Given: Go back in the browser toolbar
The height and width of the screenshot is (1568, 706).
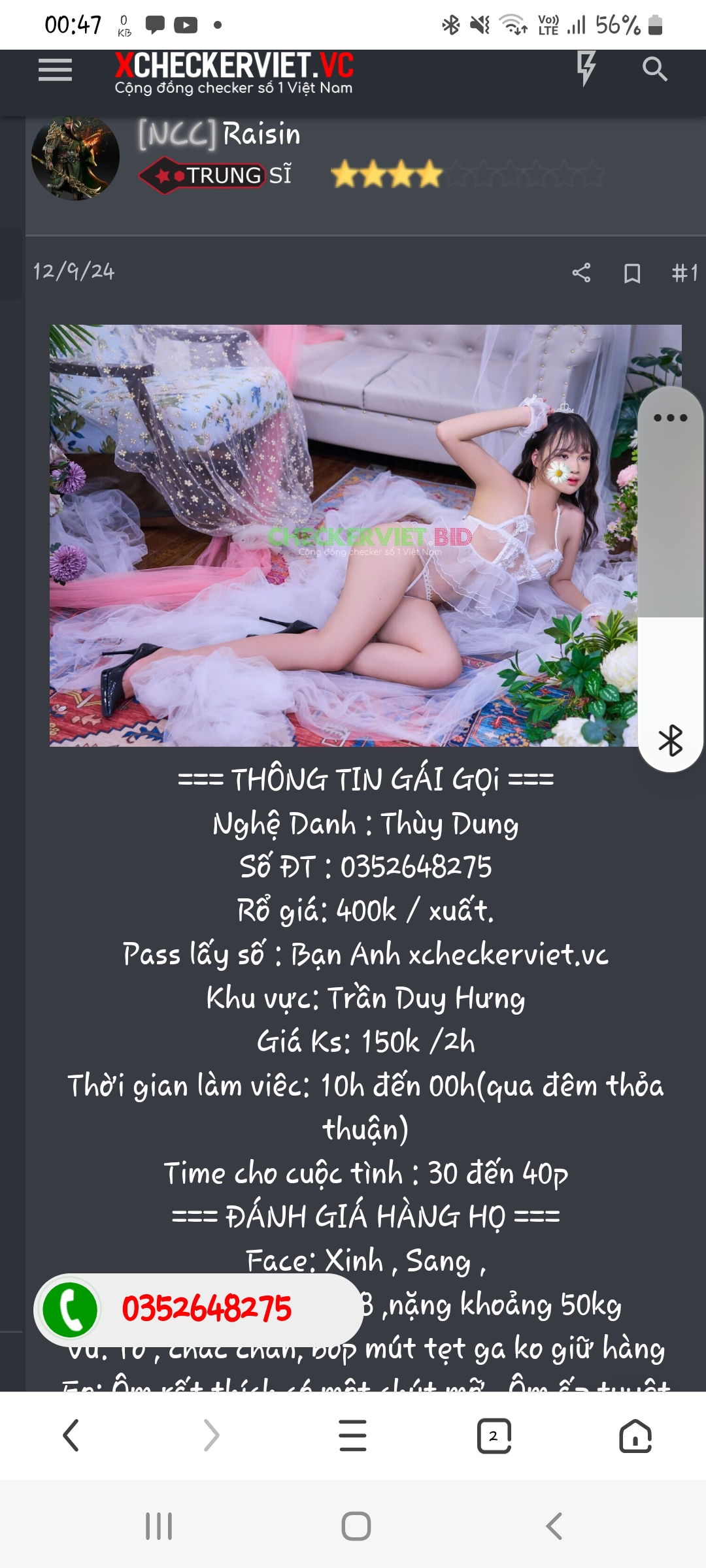Looking at the screenshot, I should (71, 1435).
